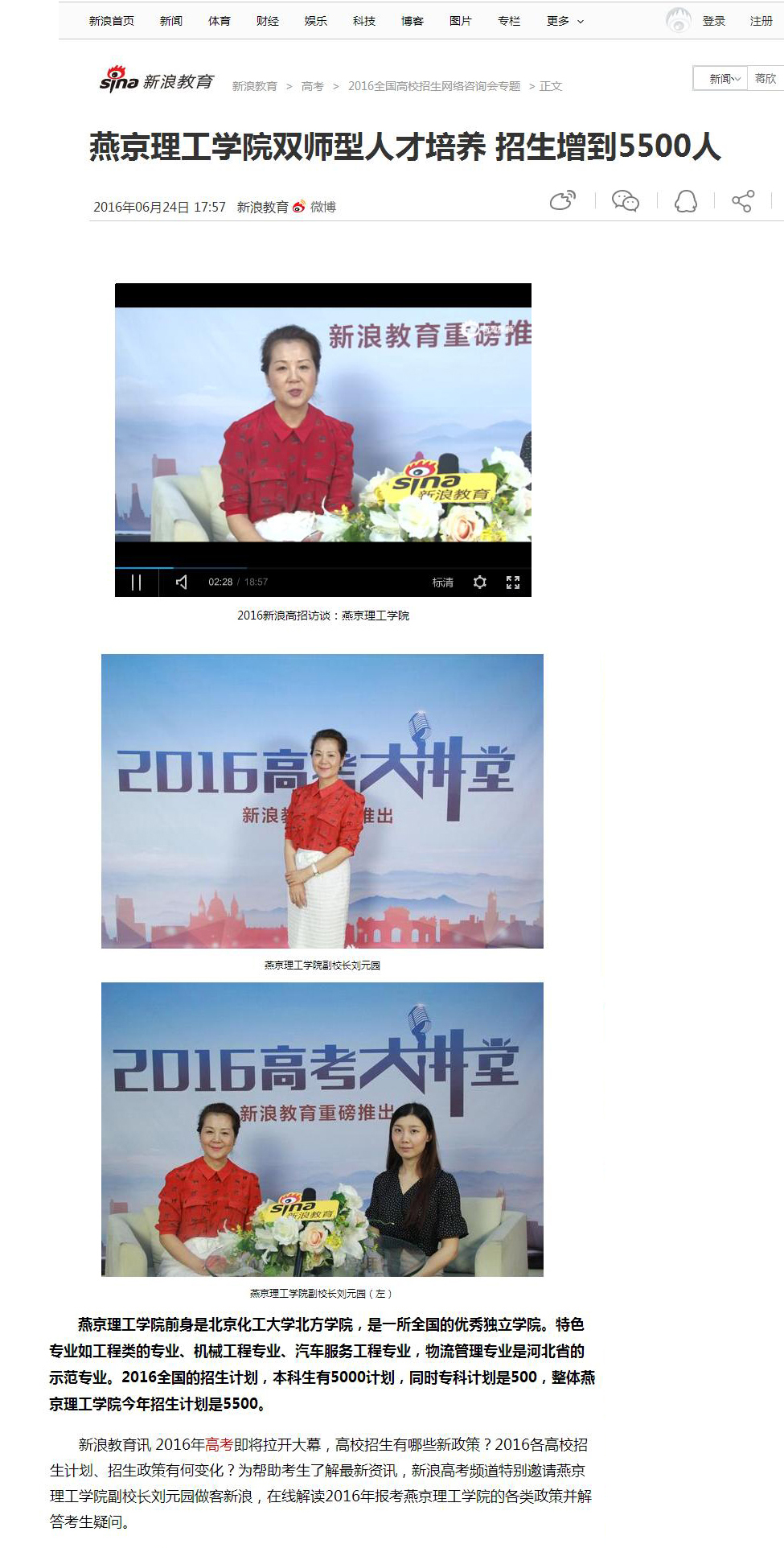This screenshot has width=784, height=1548.
Task: Expand the 更多 navigation dropdown
Action: click(x=561, y=22)
